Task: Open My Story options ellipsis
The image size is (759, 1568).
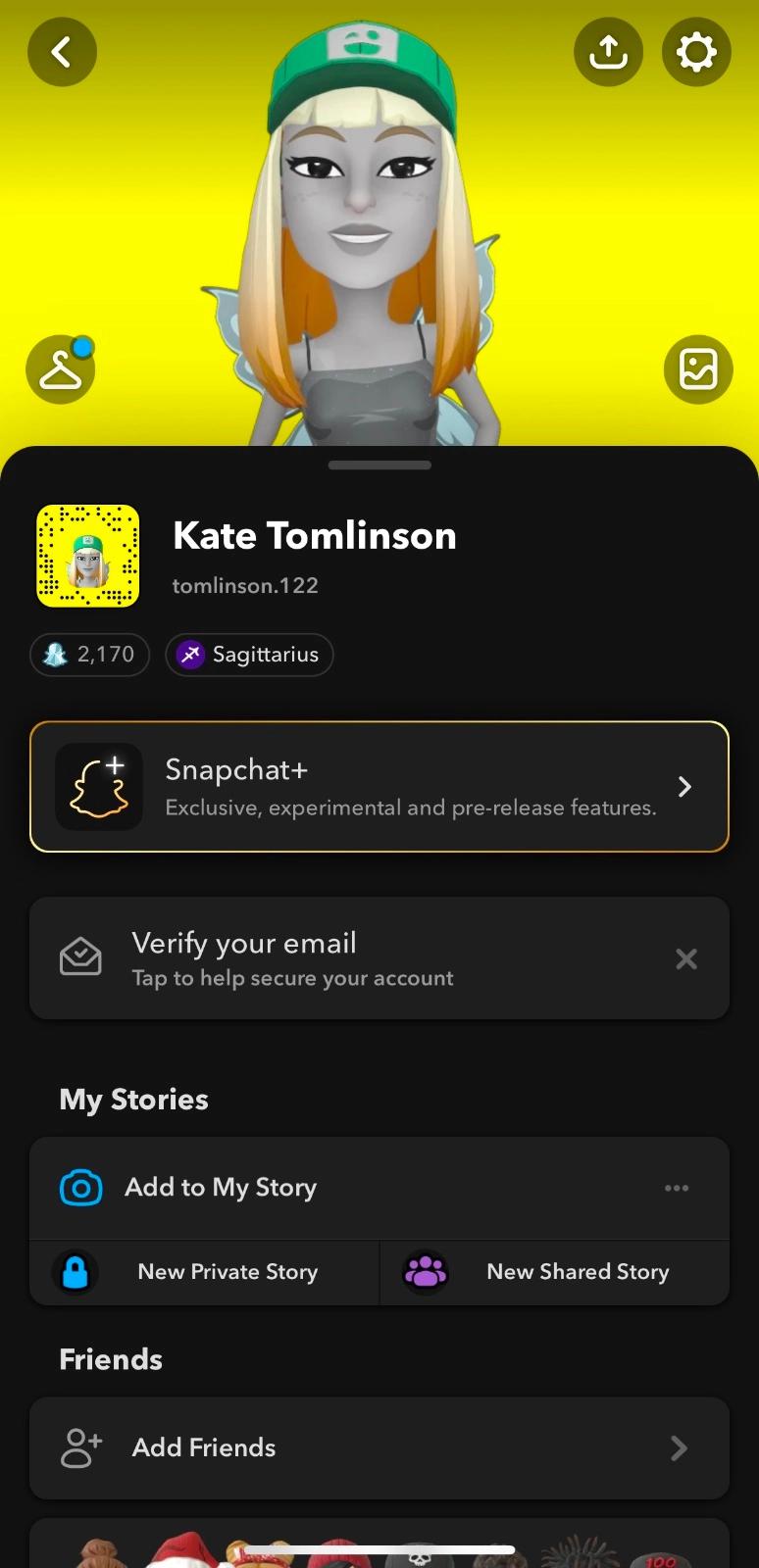Action: [677, 1188]
